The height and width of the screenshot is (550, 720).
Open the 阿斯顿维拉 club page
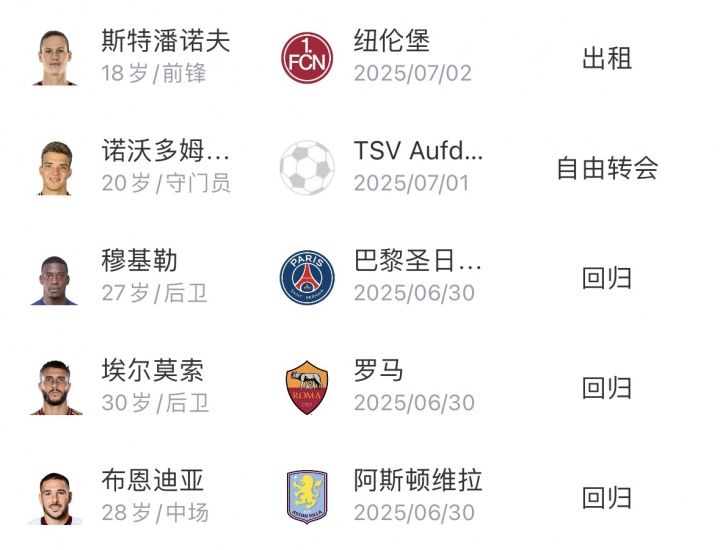(418, 481)
